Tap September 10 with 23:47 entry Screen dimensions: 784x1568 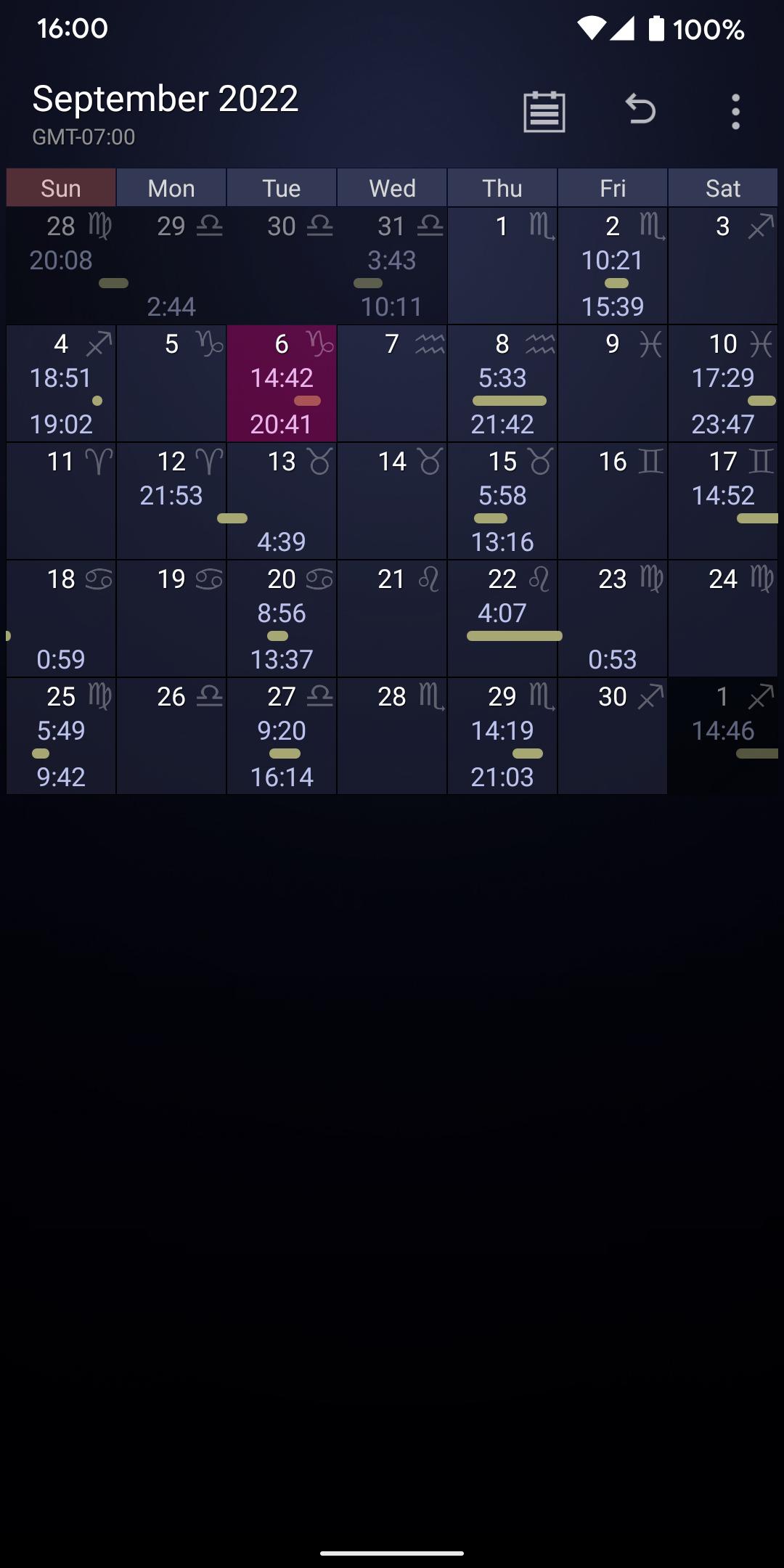click(723, 383)
